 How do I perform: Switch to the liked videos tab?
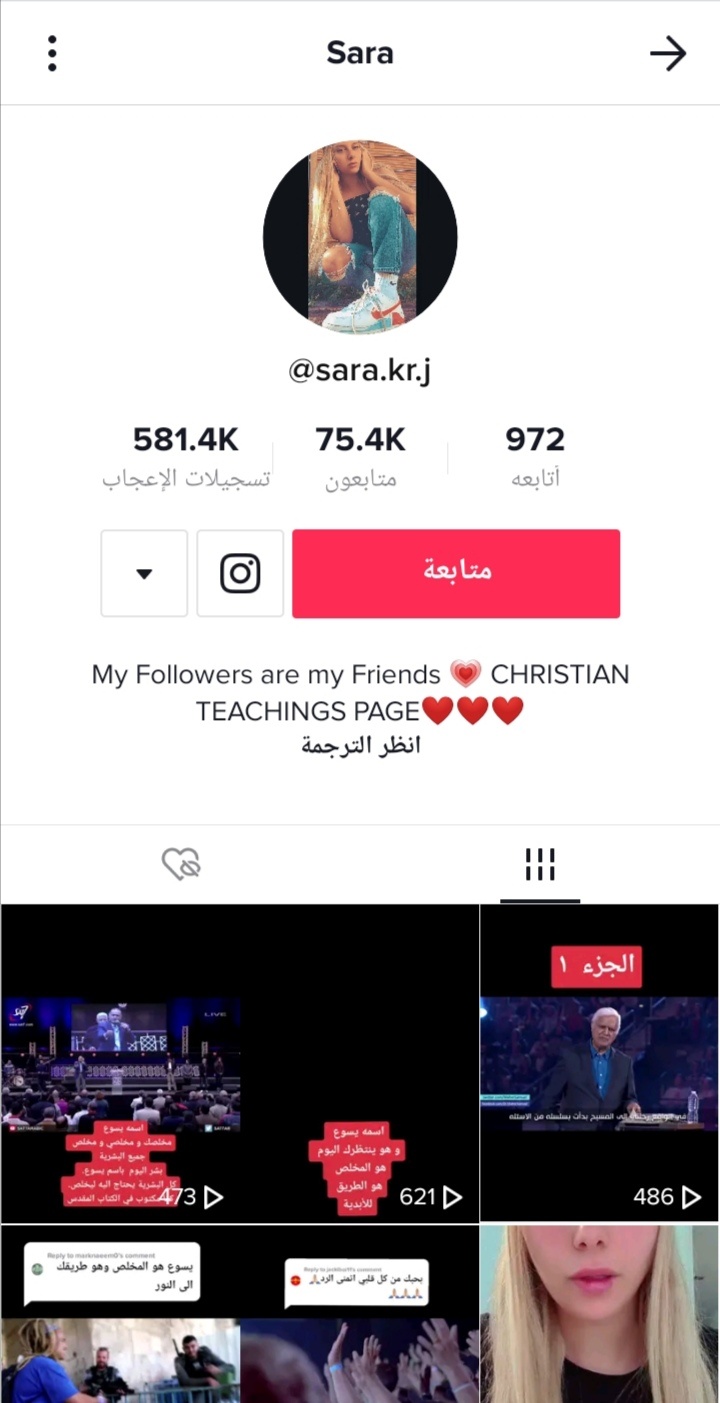coord(181,865)
